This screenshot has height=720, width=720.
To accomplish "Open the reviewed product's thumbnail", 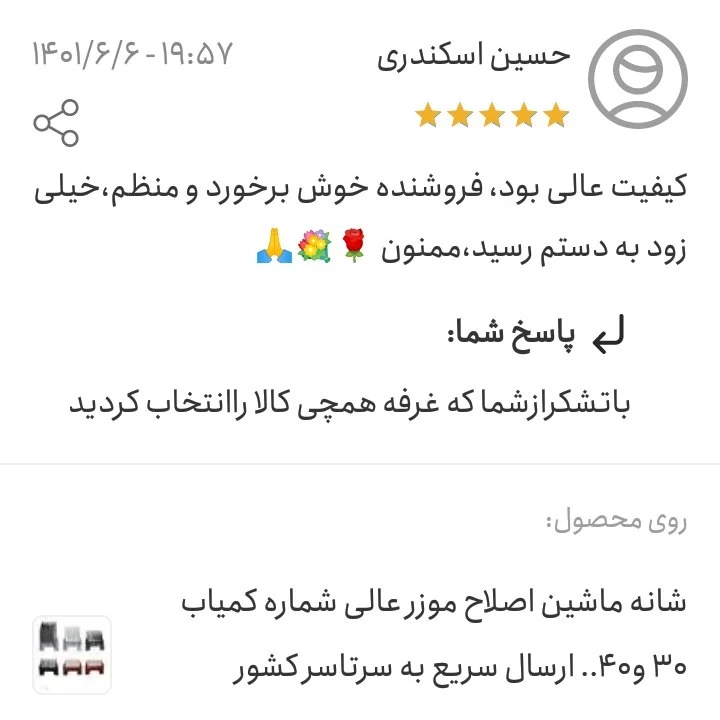I will pos(72,654).
